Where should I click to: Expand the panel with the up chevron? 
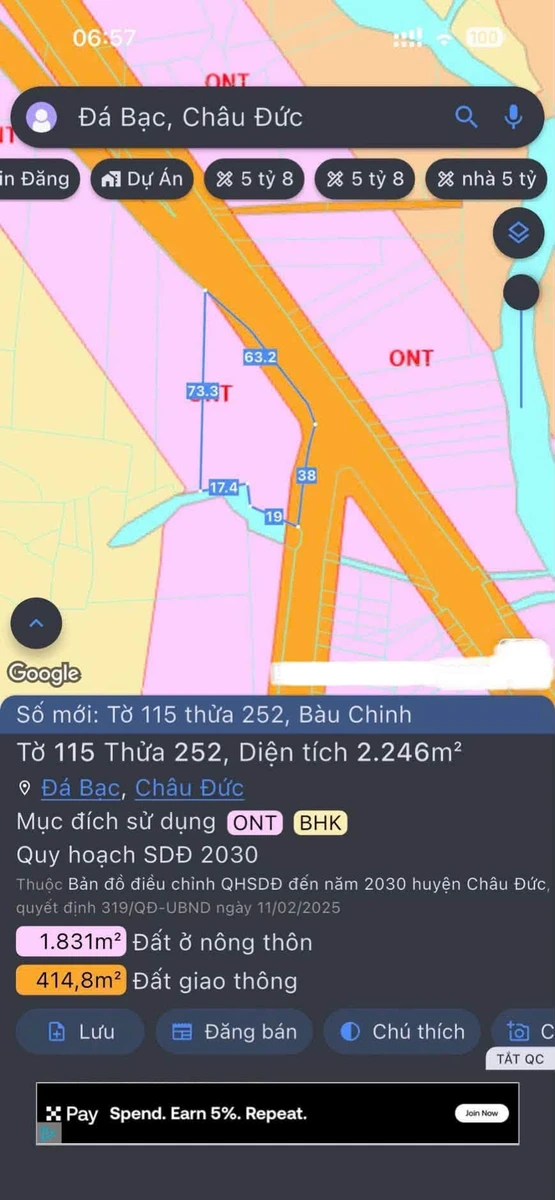click(36, 623)
